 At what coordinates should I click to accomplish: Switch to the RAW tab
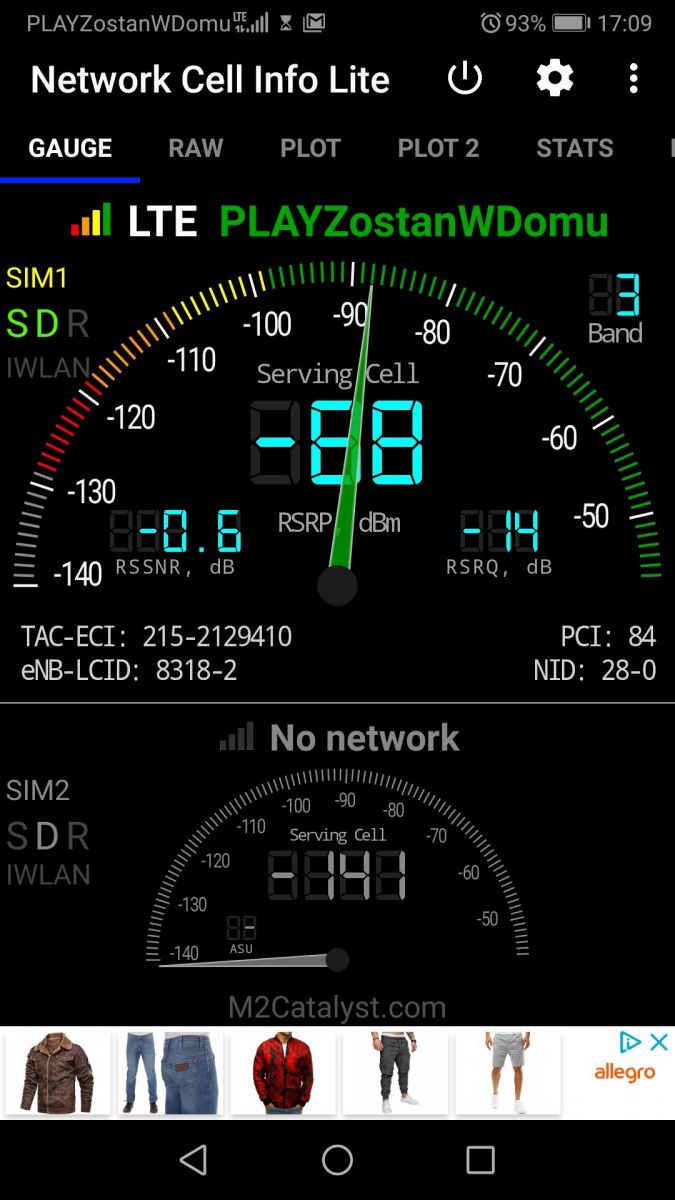coord(195,149)
